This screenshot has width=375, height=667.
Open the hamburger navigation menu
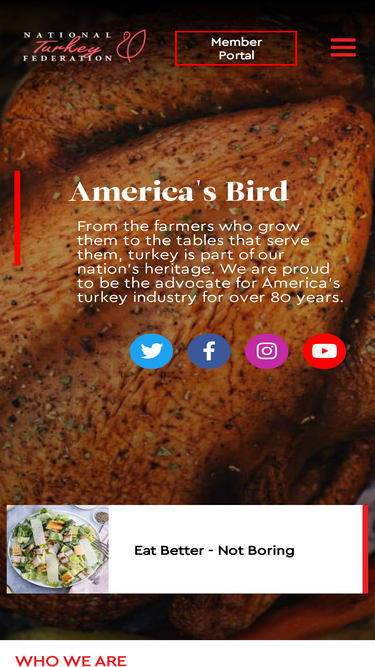[343, 47]
